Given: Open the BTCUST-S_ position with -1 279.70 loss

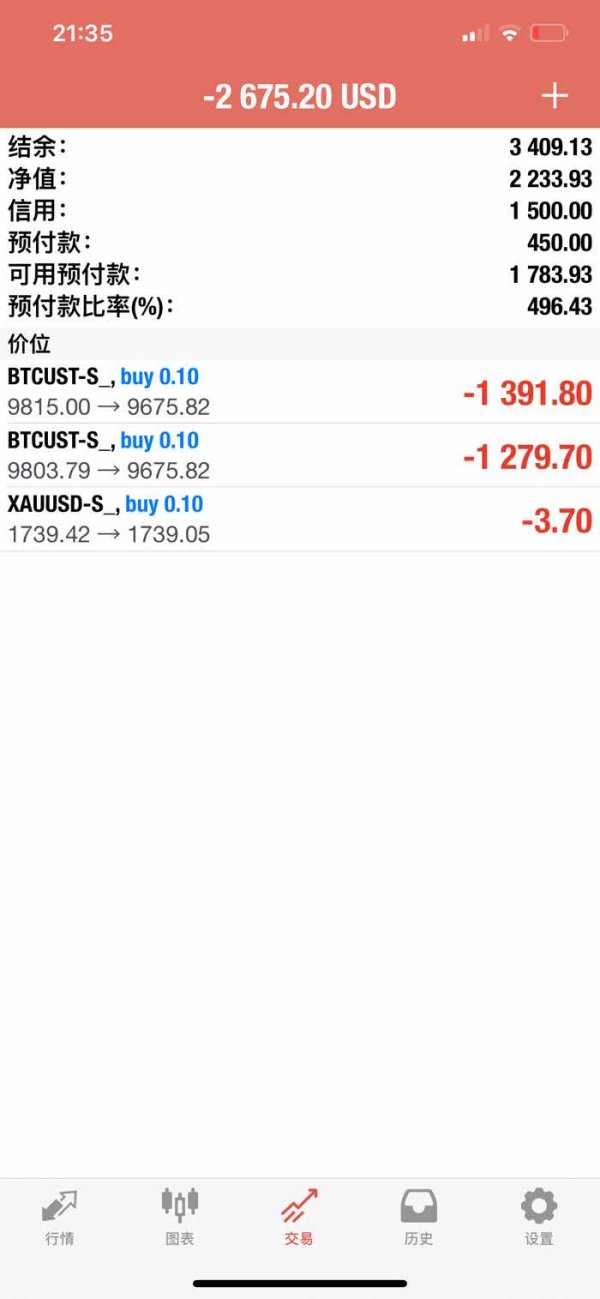Looking at the screenshot, I should pyautogui.click(x=300, y=456).
